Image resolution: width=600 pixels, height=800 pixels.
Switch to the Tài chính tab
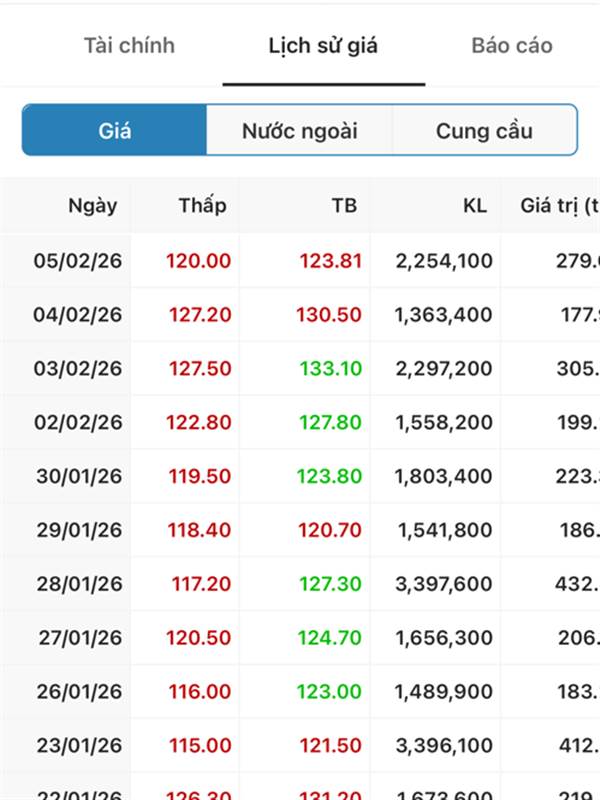coord(129,46)
